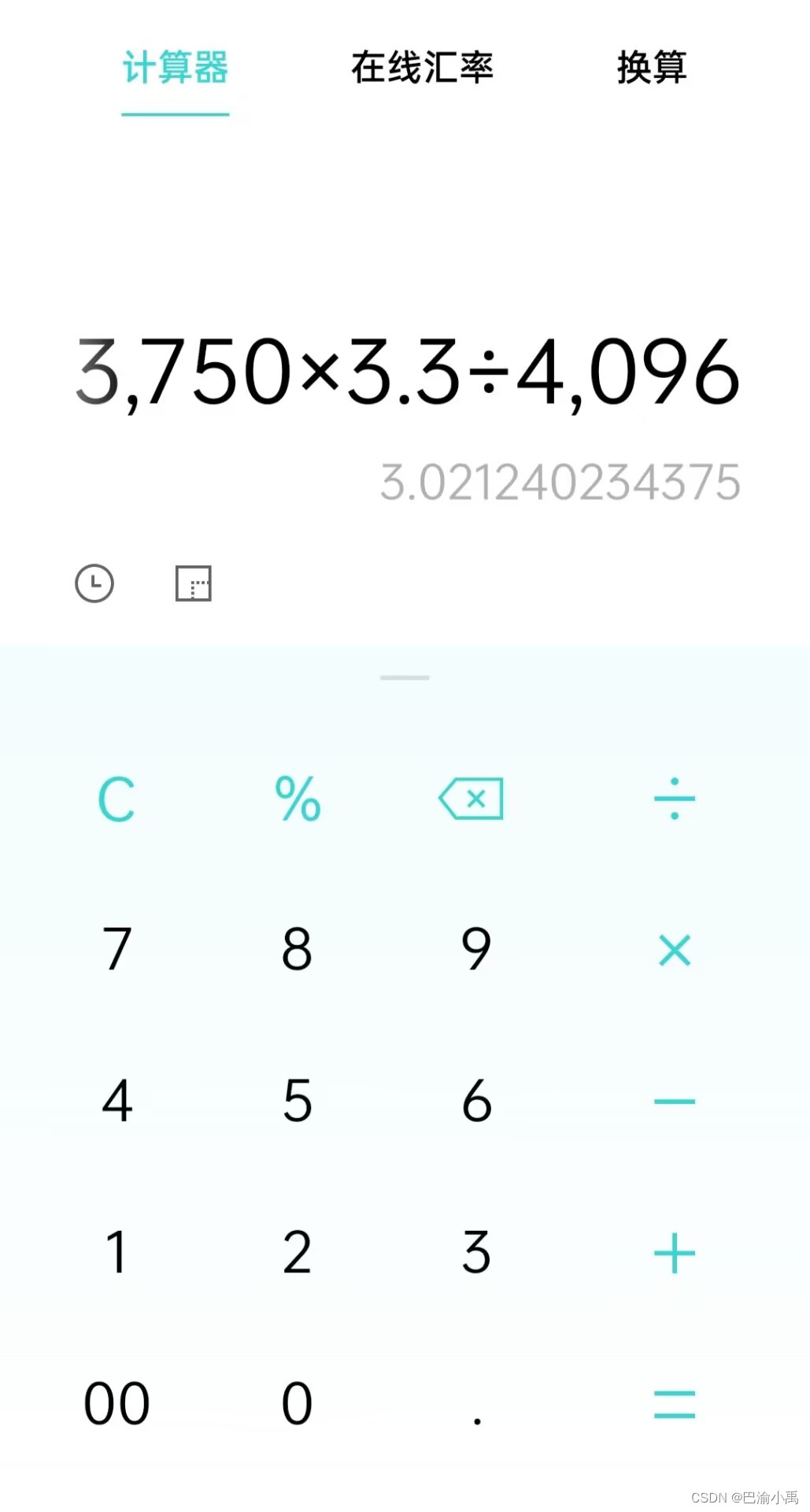The height and width of the screenshot is (1512, 810).
Task: Add with the plus operator
Action: [x=675, y=1252]
